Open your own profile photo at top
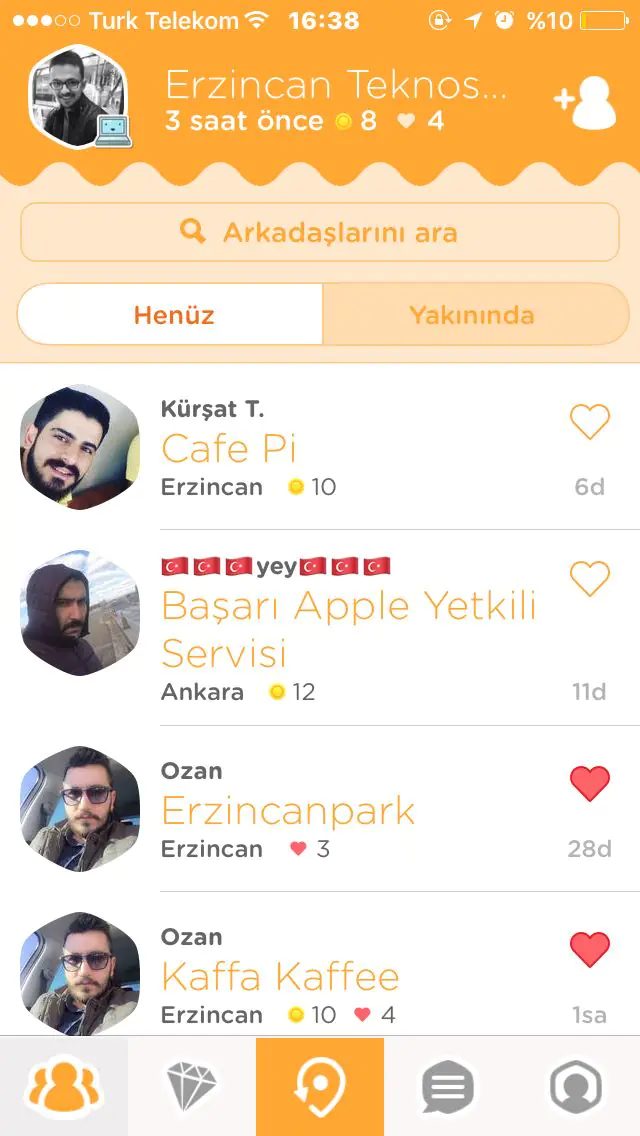Viewport: 640px width, 1136px height. click(x=77, y=97)
